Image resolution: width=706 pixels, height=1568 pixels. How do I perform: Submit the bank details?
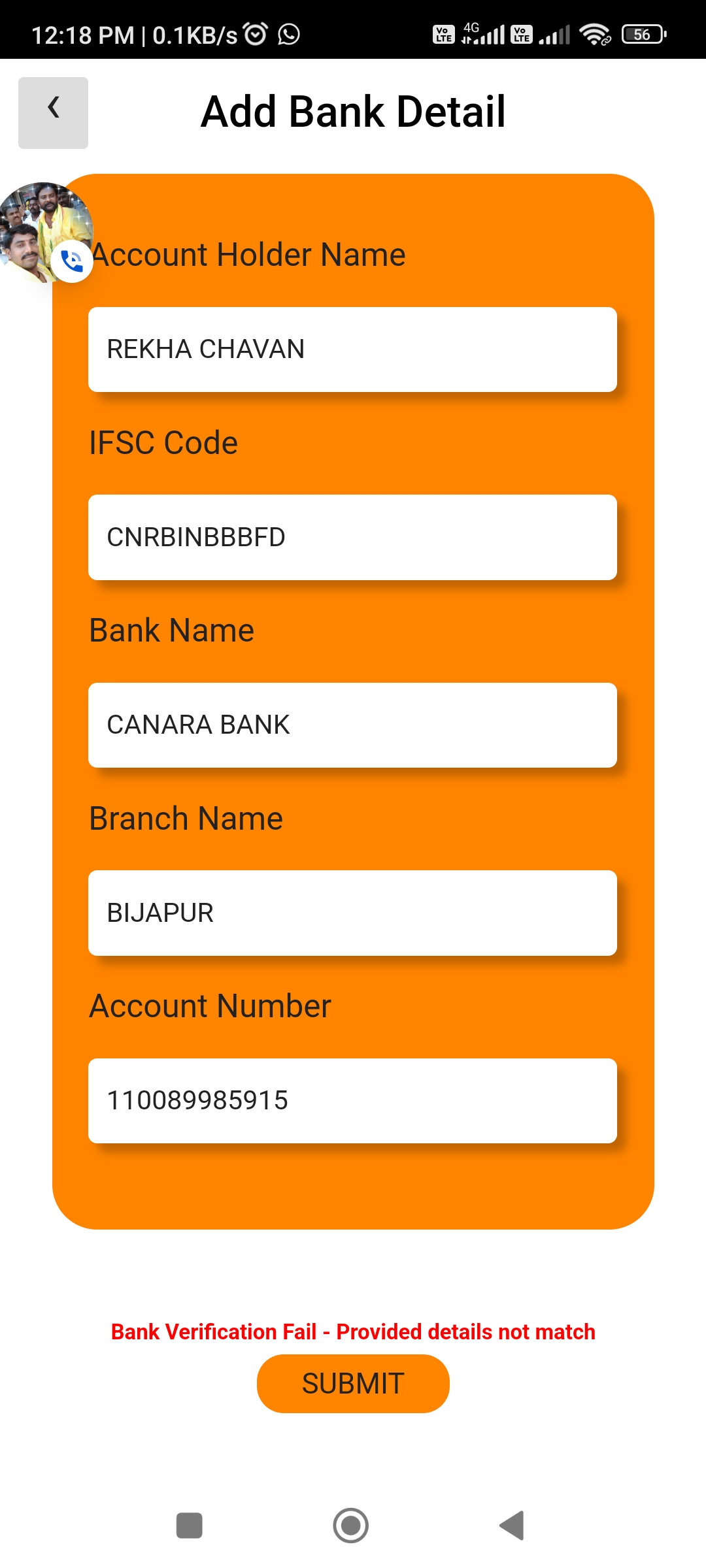coord(353,1384)
